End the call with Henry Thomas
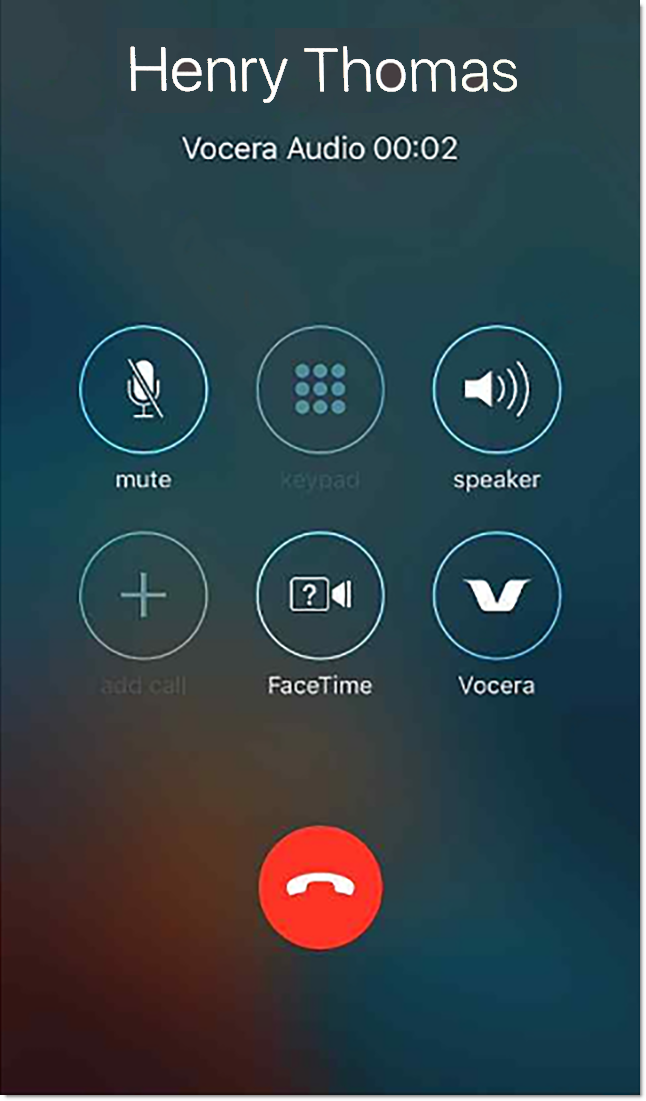 [x=320, y=888]
